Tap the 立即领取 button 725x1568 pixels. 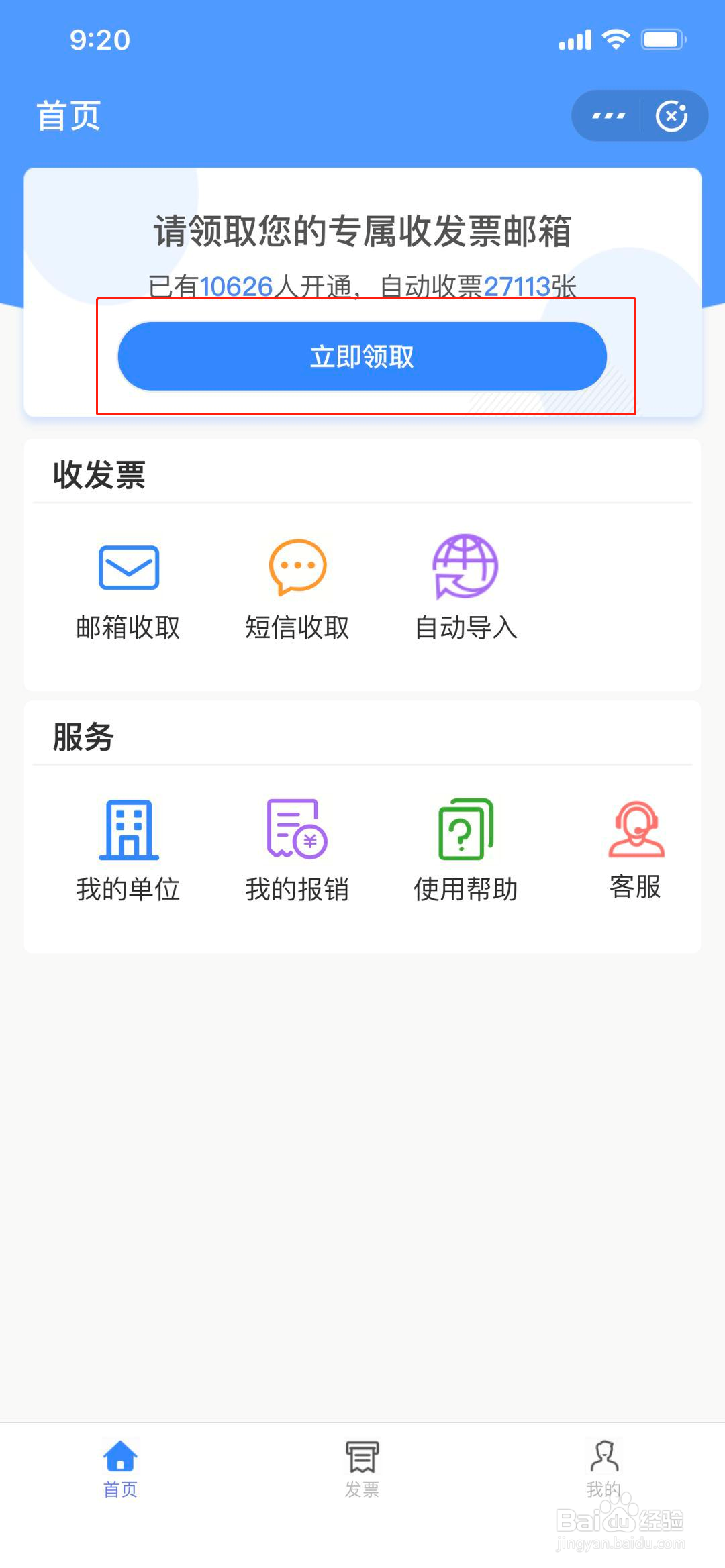(362, 356)
